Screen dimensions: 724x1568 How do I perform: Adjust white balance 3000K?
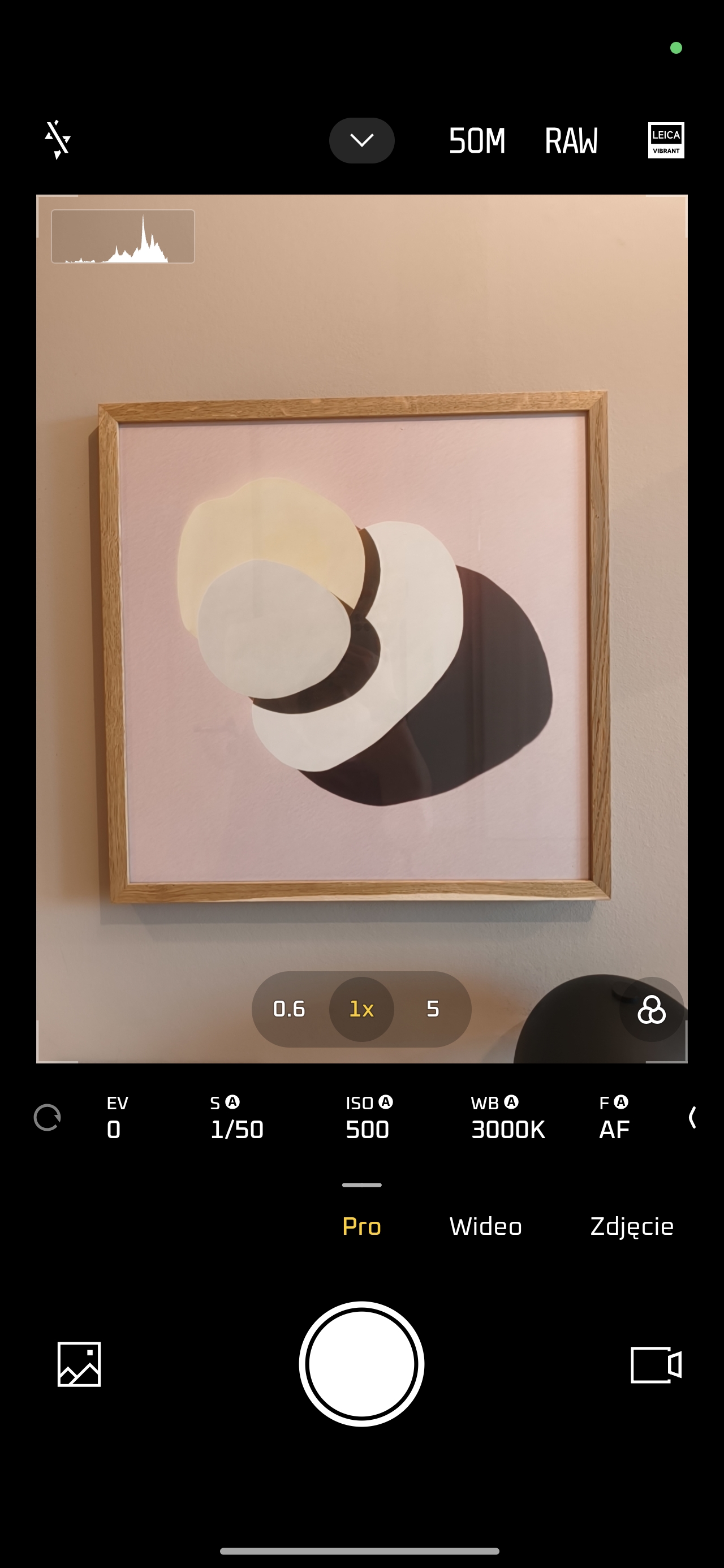[507, 1118]
